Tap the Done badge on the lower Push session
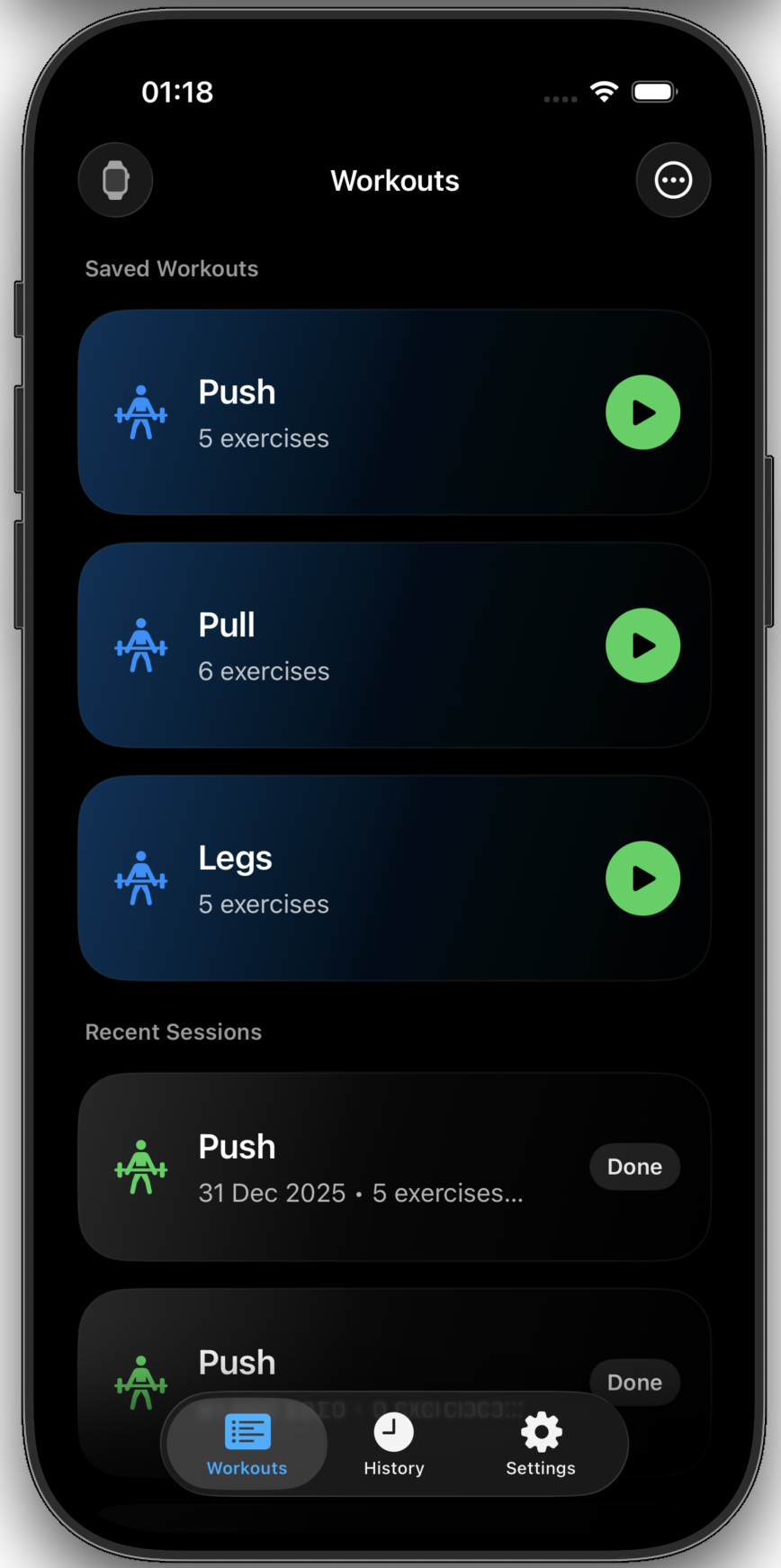Image resolution: width=781 pixels, height=1568 pixels. coord(634,1383)
